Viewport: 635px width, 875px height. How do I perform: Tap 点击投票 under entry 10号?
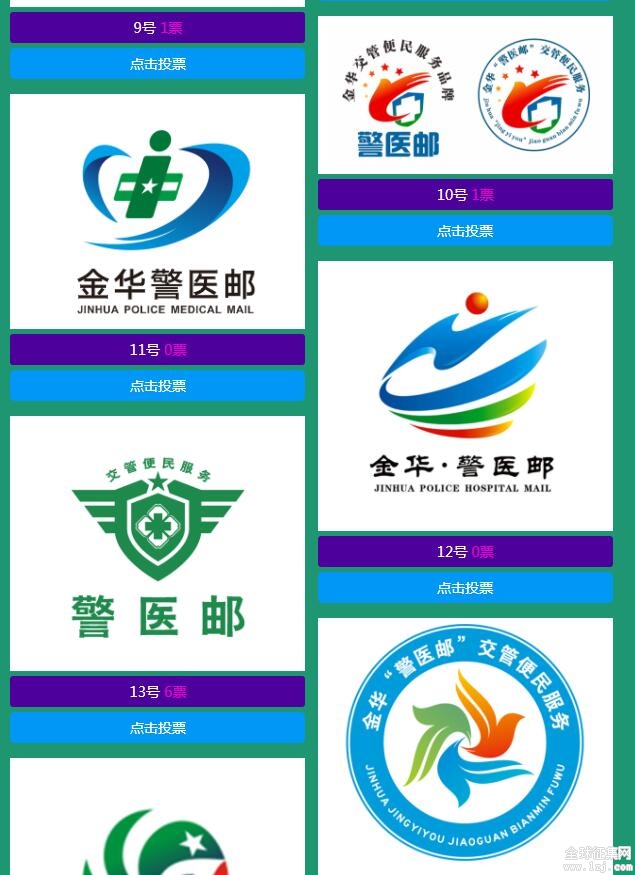pos(465,231)
